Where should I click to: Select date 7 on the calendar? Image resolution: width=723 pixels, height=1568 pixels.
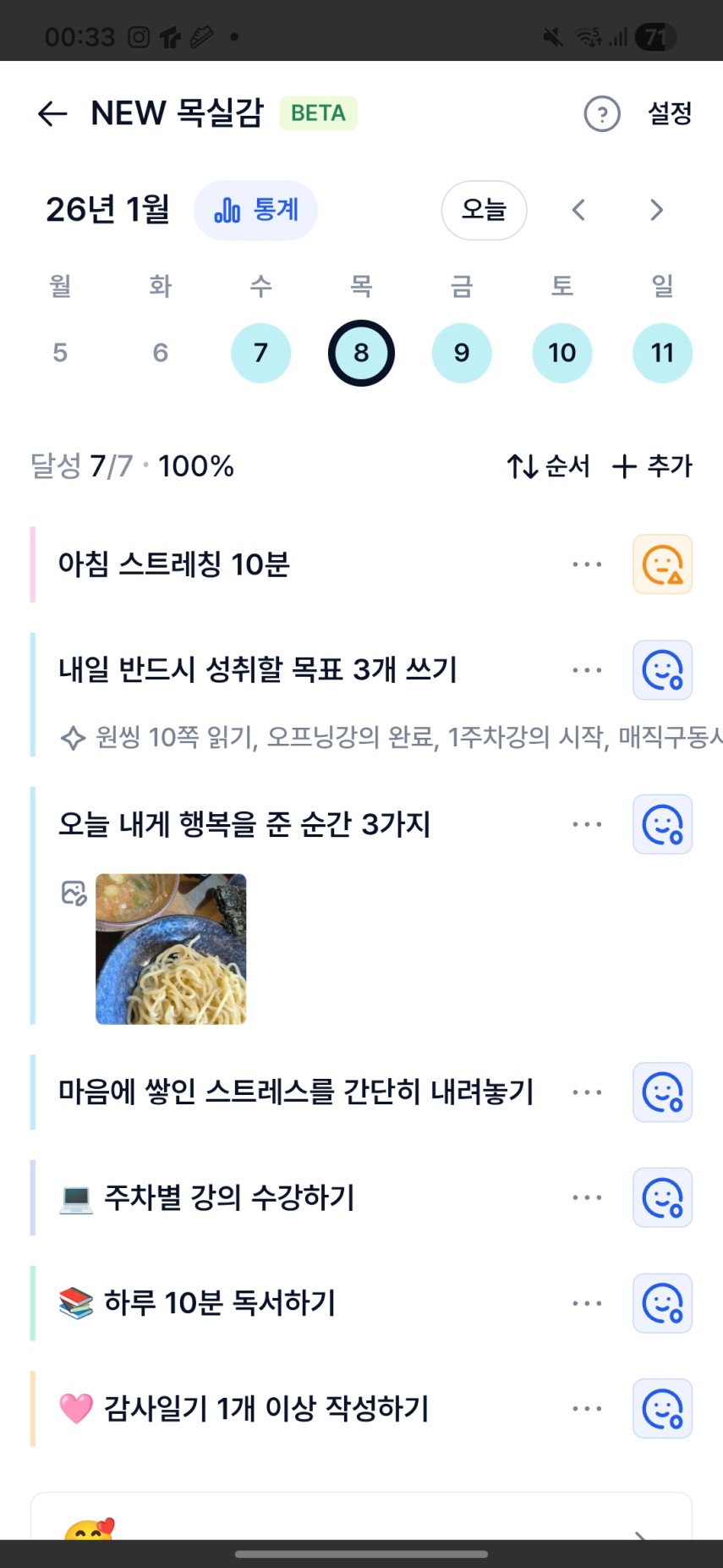[260, 353]
